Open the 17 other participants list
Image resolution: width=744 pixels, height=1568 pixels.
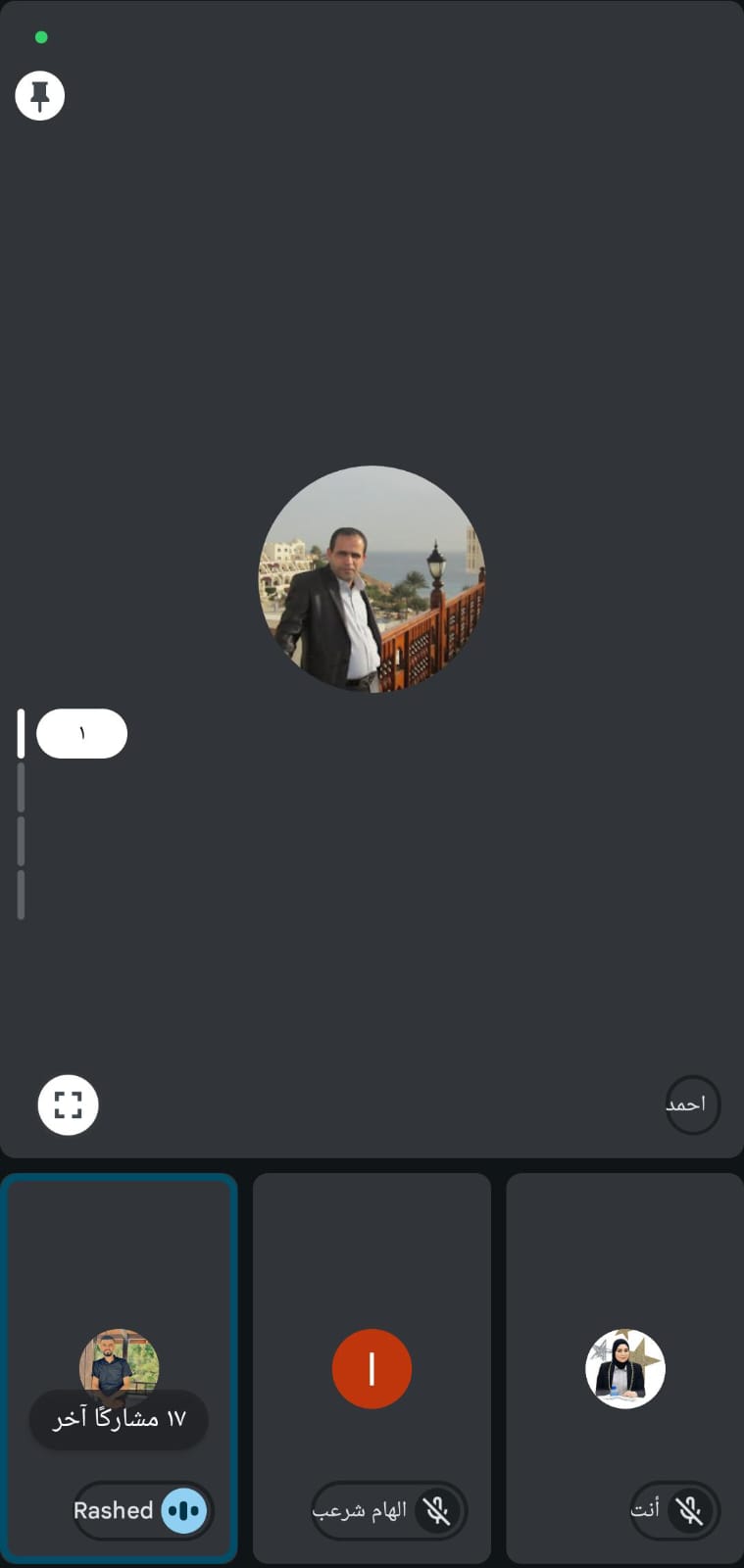pos(119,1418)
